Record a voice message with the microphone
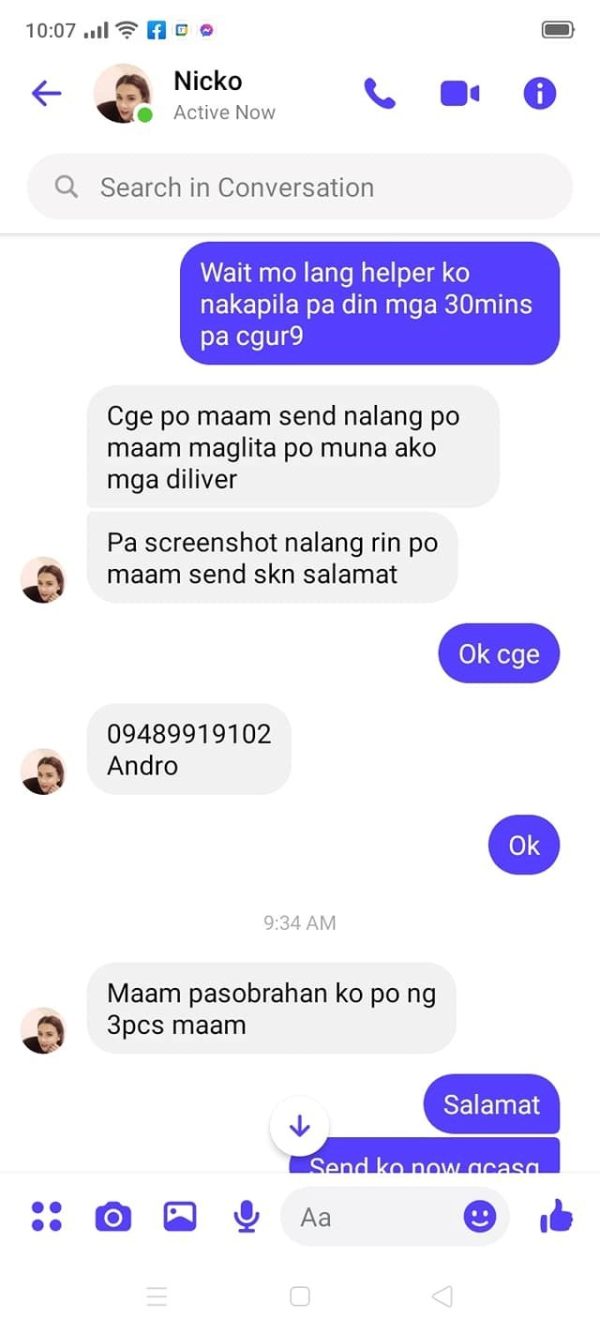 point(246,1217)
